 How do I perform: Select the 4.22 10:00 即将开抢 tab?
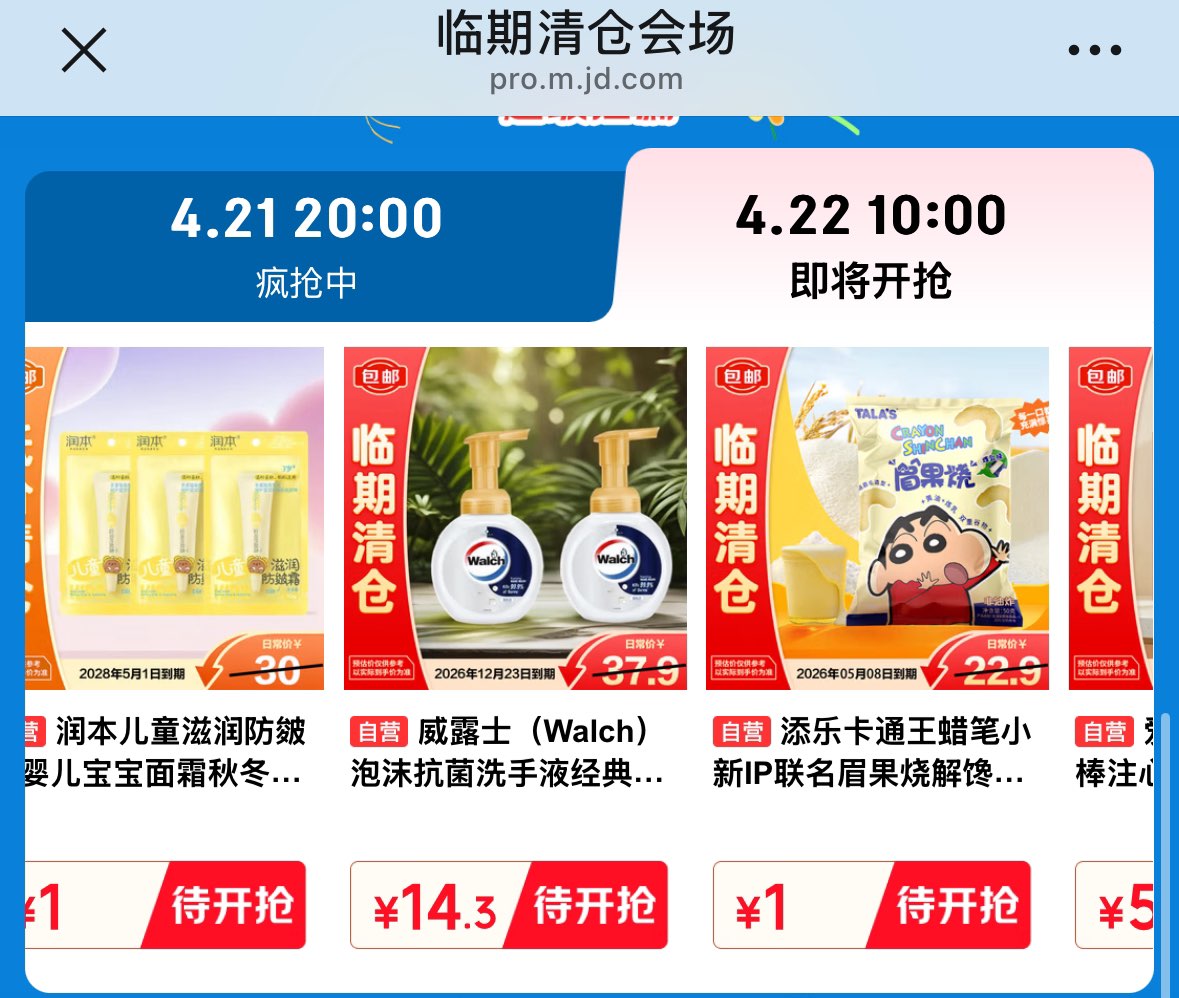[870, 246]
